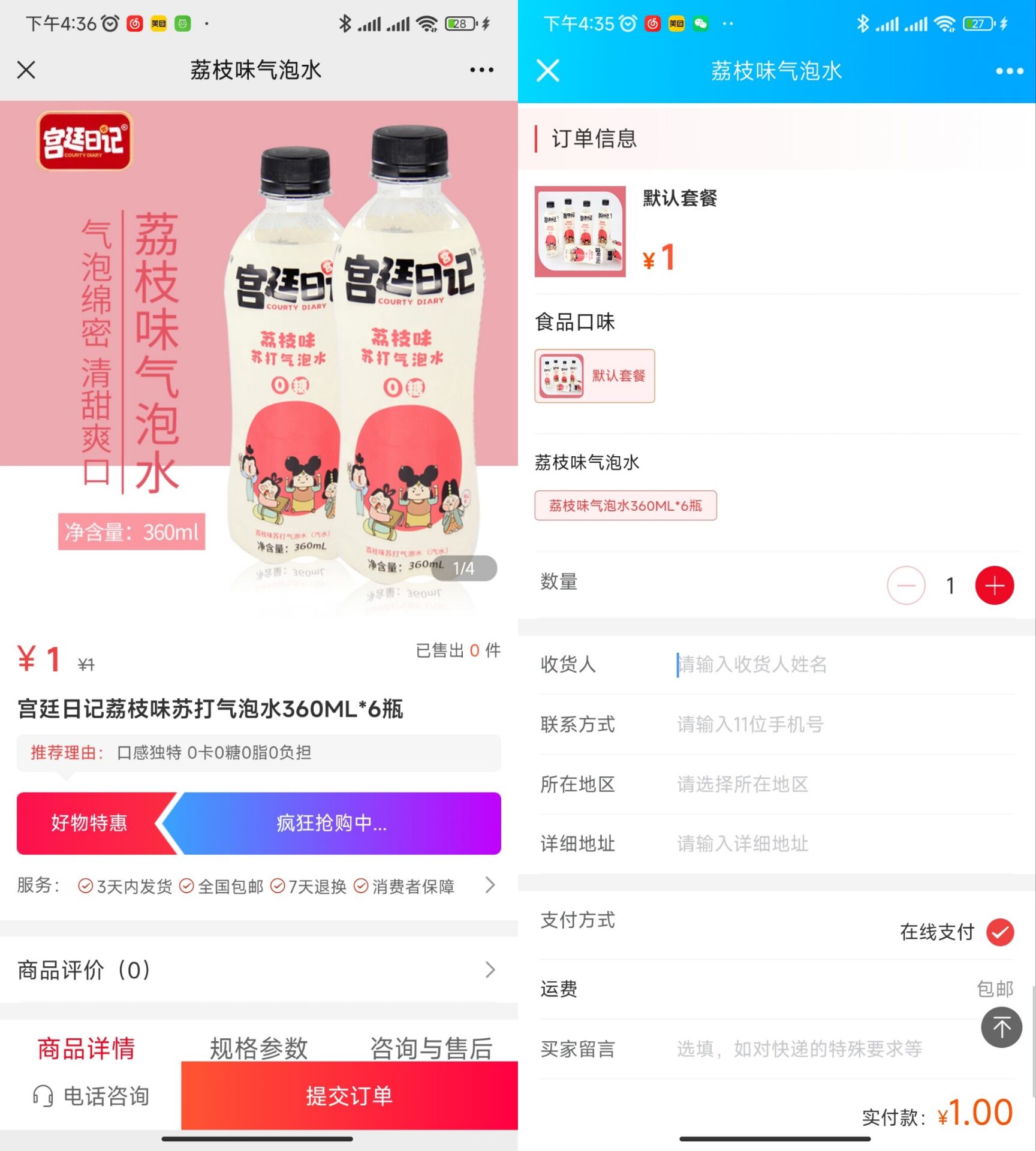
Task: Tap the back-to-top arrow button
Action: click(x=1001, y=1028)
